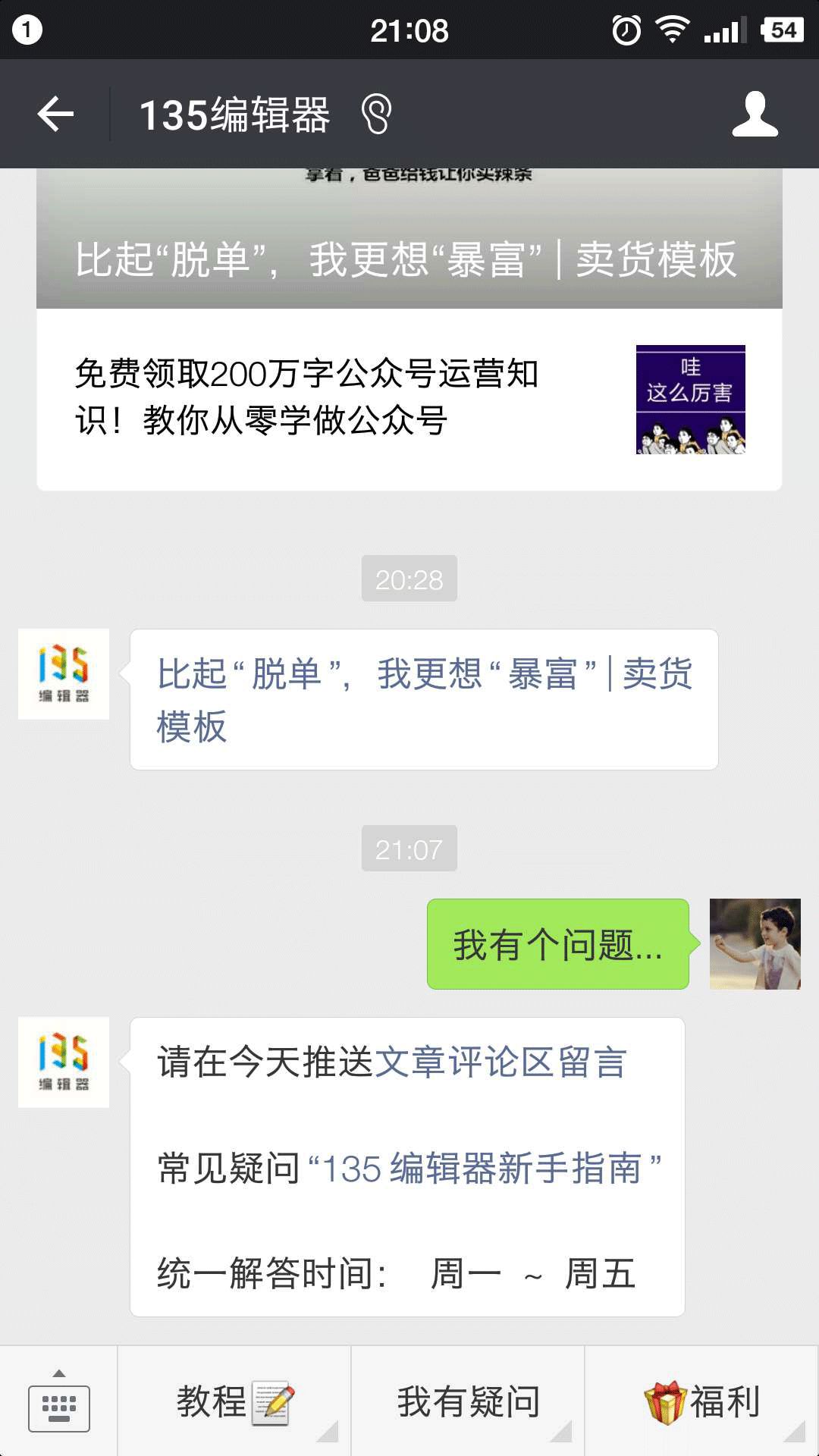This screenshot has height=1456, width=819.
Task: Expand the 教程 menu
Action: tap(234, 1401)
